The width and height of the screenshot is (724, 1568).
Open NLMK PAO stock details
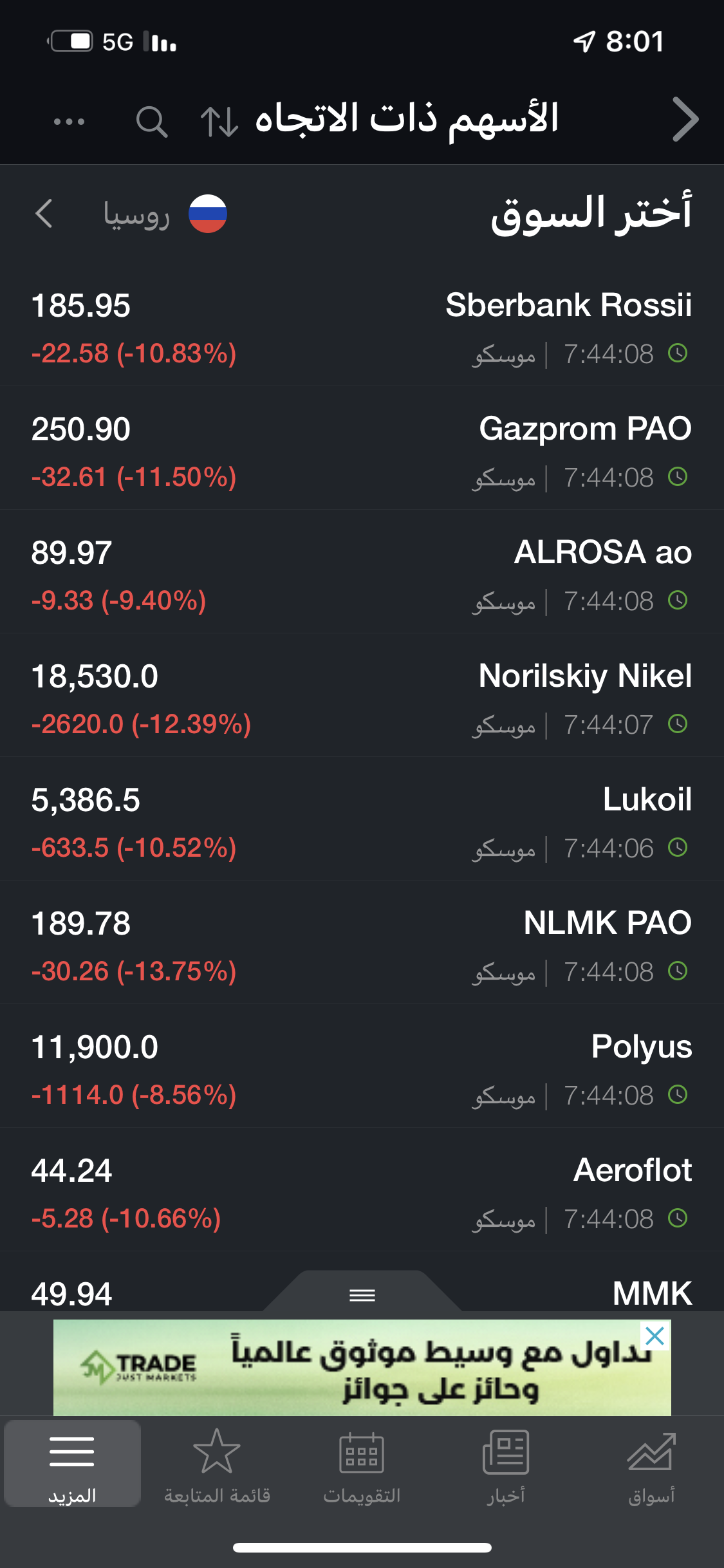click(x=362, y=946)
